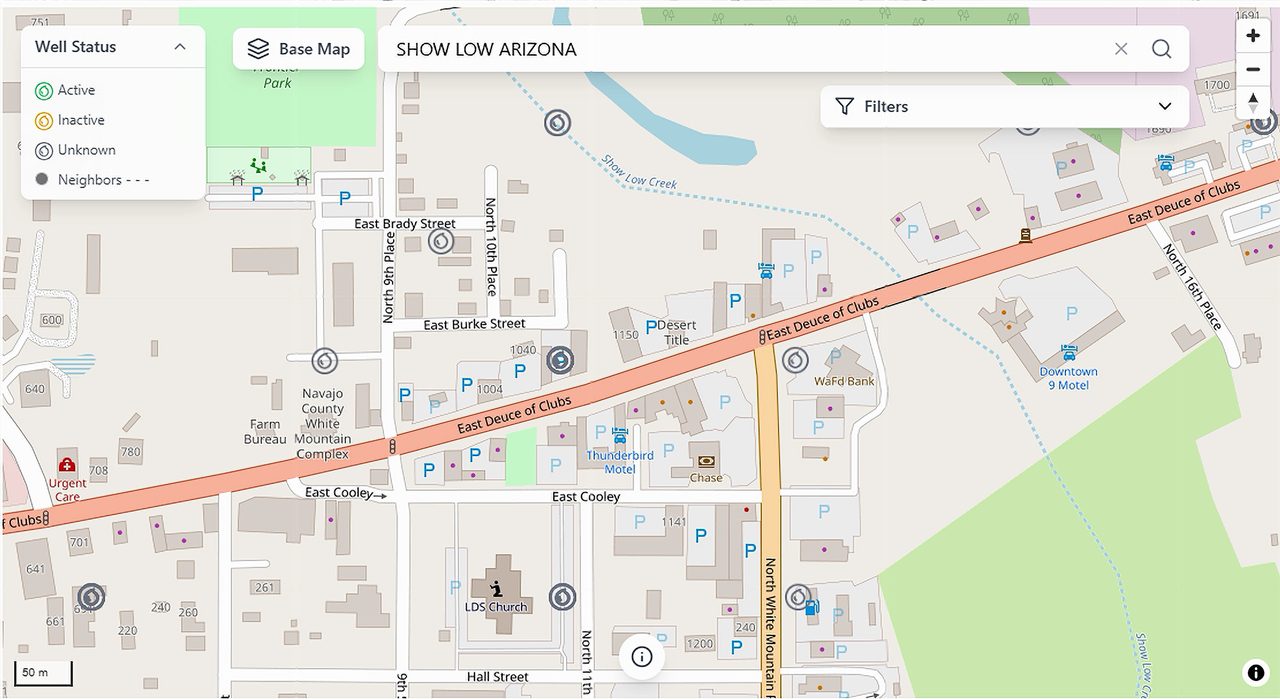Collapse the Well Status legend
1280x699 pixels.
tap(180, 47)
